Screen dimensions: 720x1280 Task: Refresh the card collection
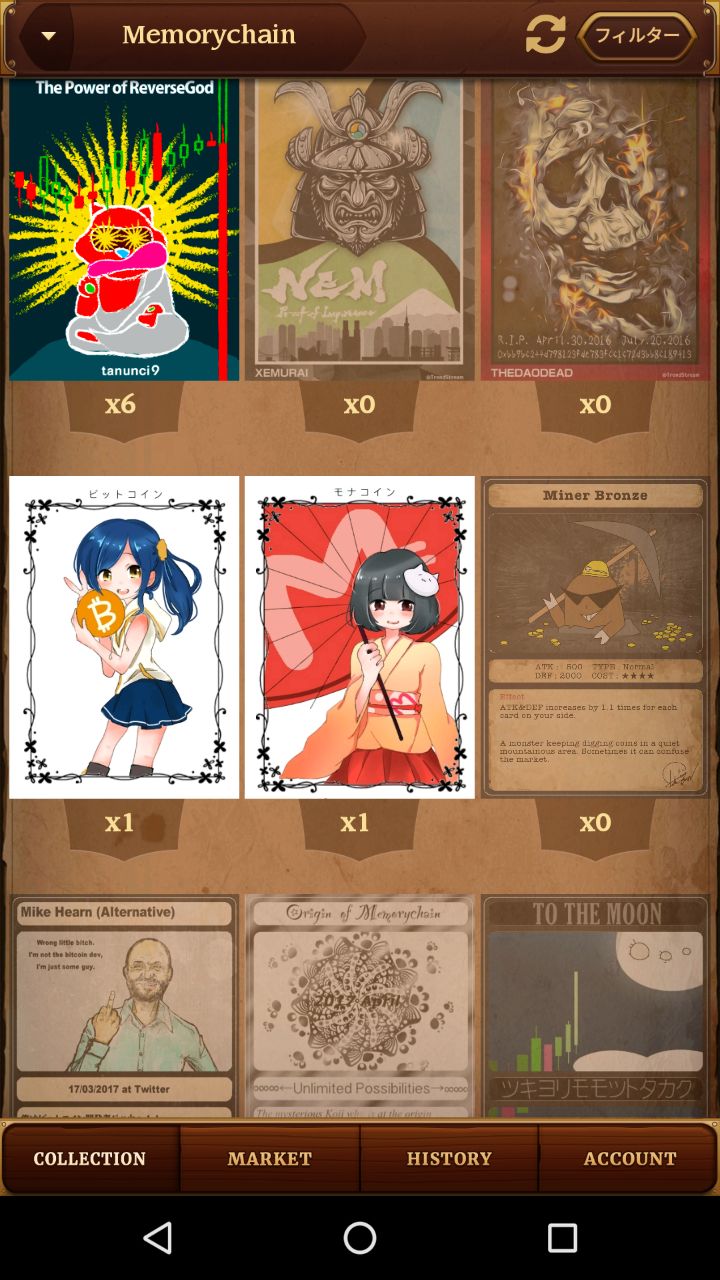pyautogui.click(x=546, y=35)
